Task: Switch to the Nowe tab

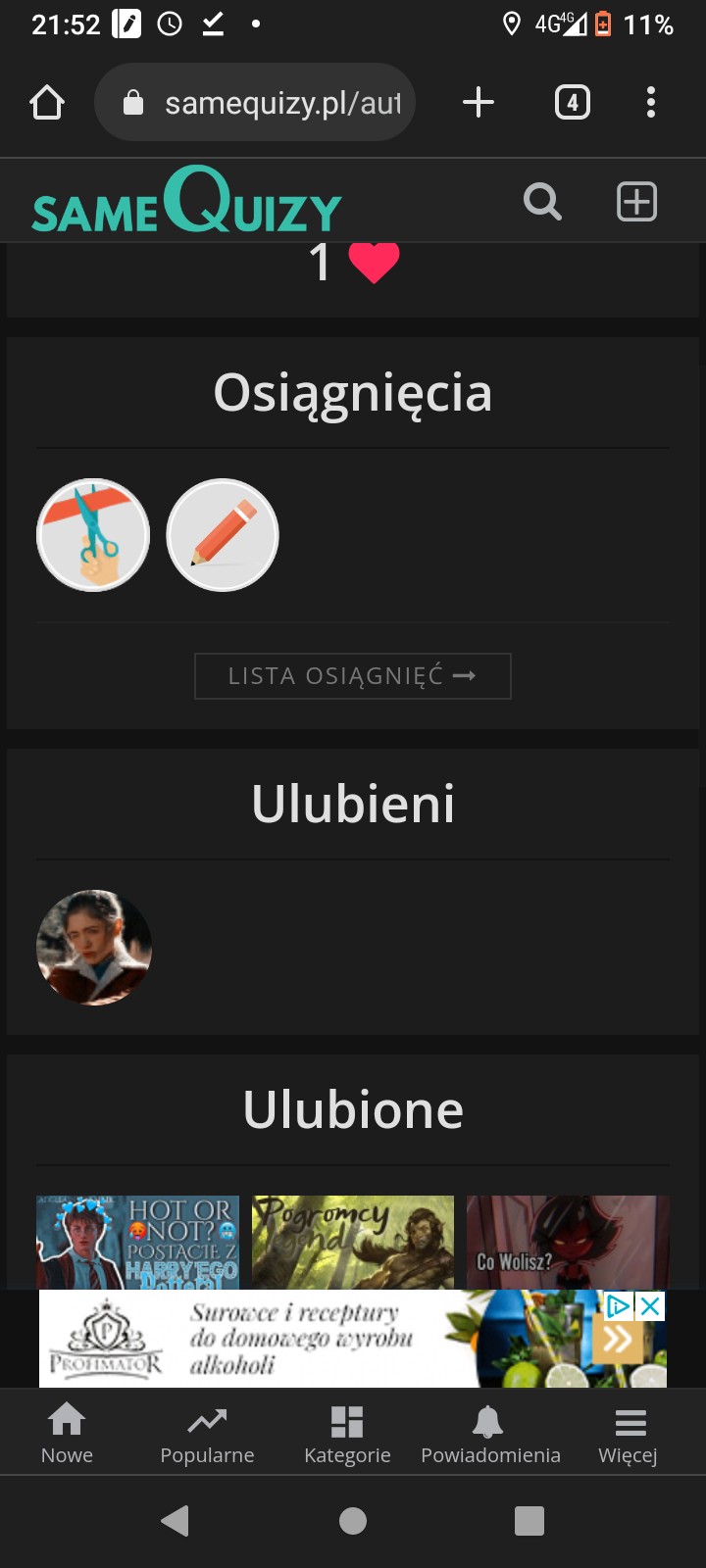Action: (x=67, y=1433)
